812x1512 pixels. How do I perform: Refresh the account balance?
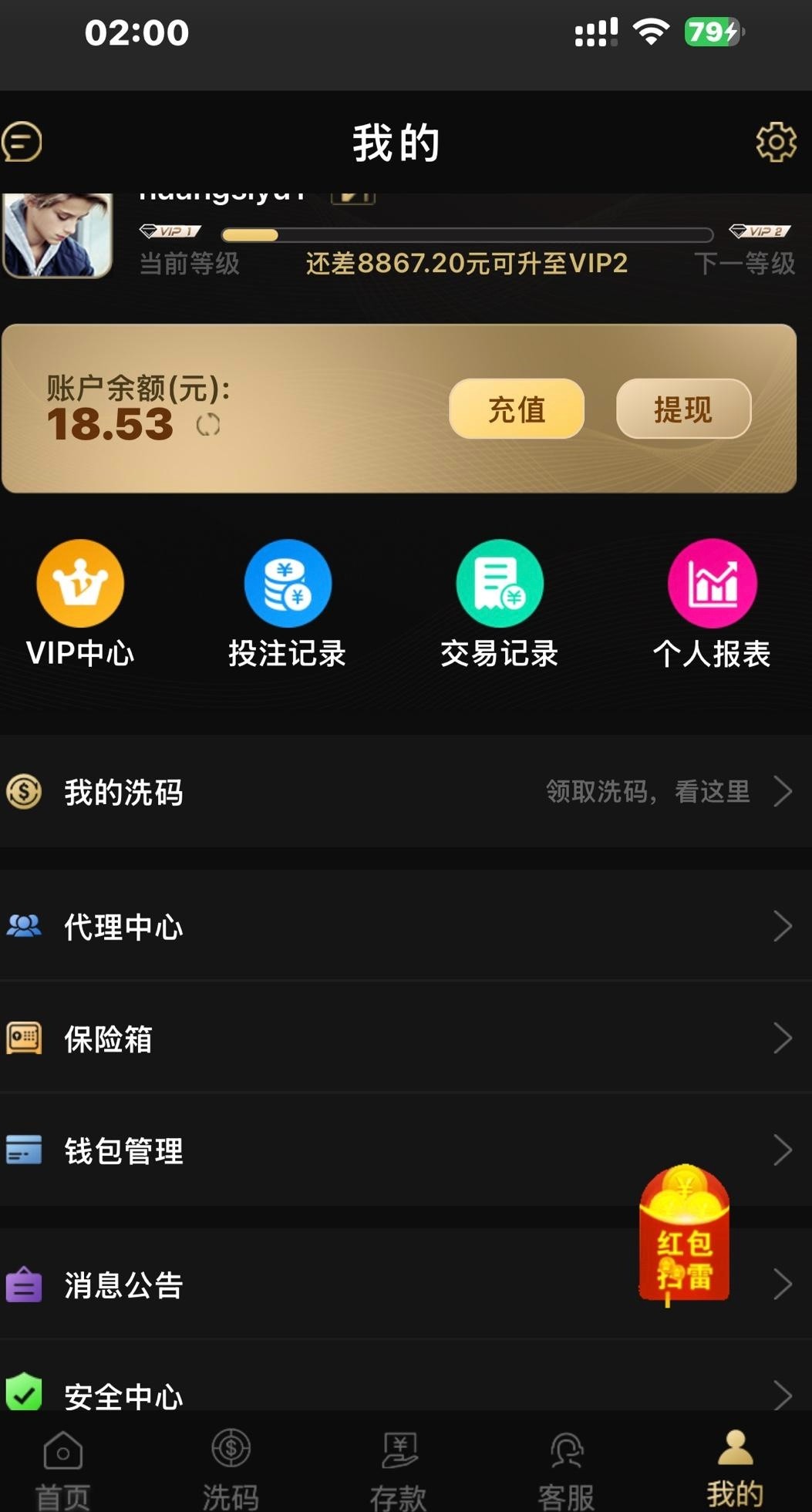coord(208,425)
